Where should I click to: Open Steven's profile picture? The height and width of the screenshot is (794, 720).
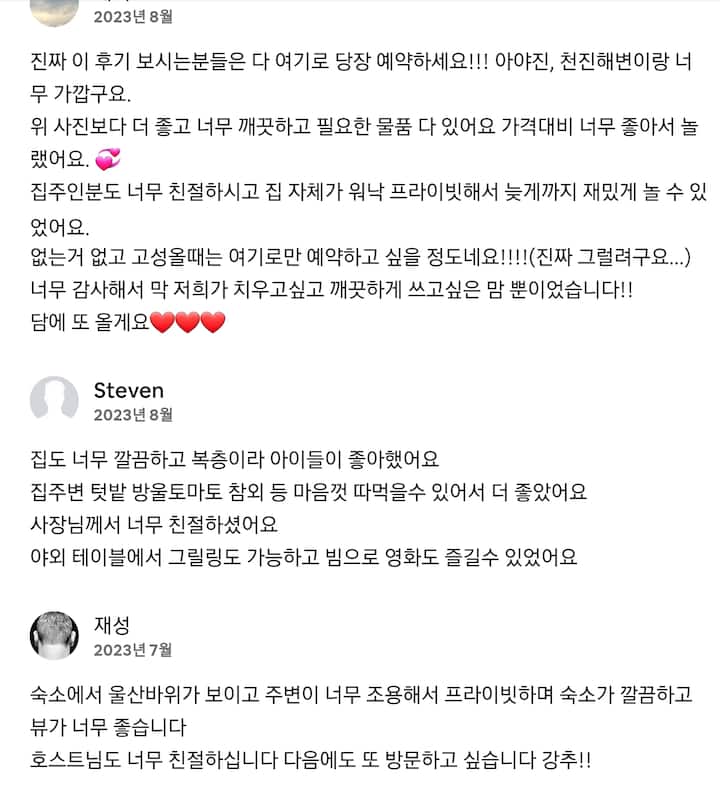pyautogui.click(x=54, y=400)
